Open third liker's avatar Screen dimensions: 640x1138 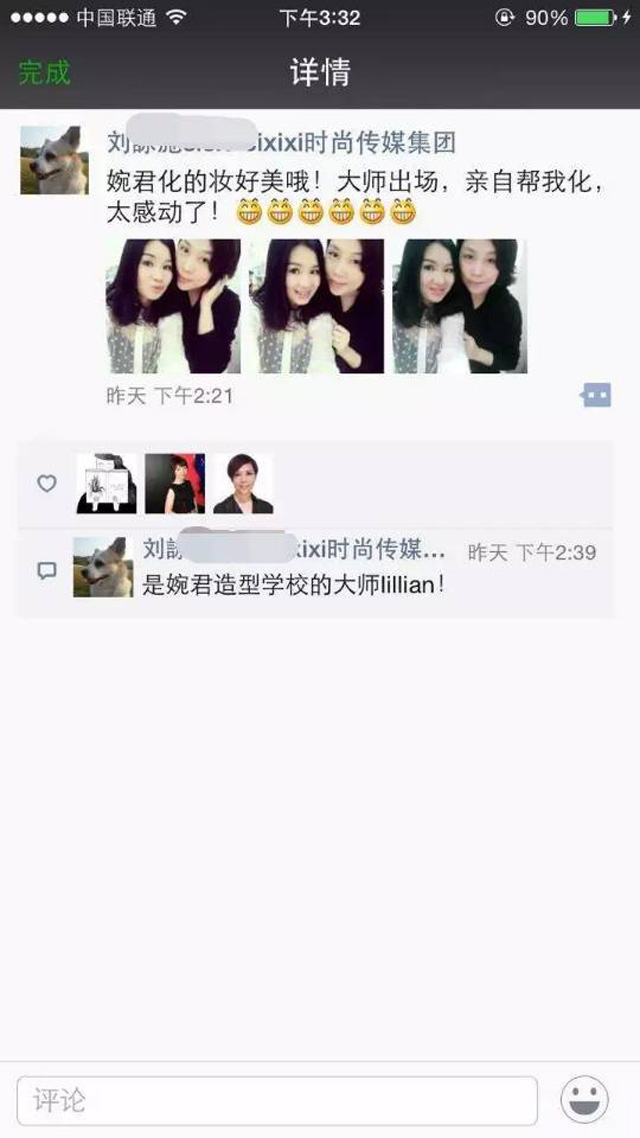(x=243, y=484)
